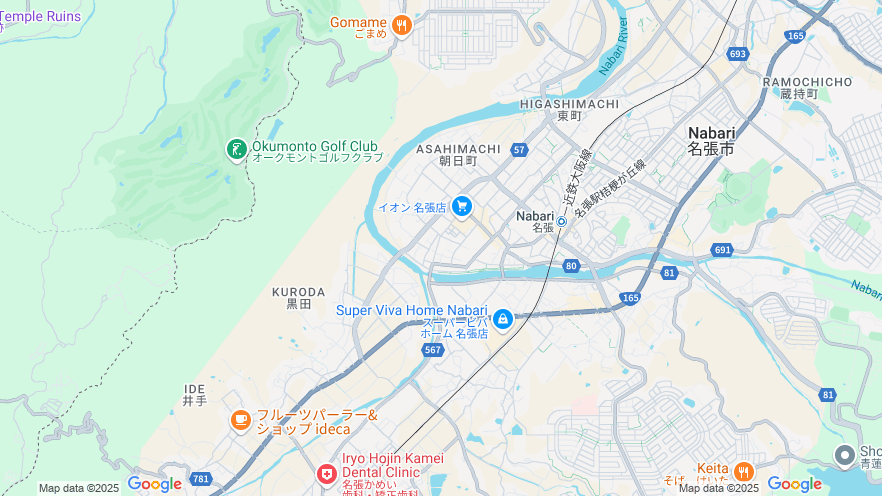The height and width of the screenshot is (496, 882).
Task: Tap the Aeon Nabari store shopping pin
Action: pyautogui.click(x=461, y=206)
